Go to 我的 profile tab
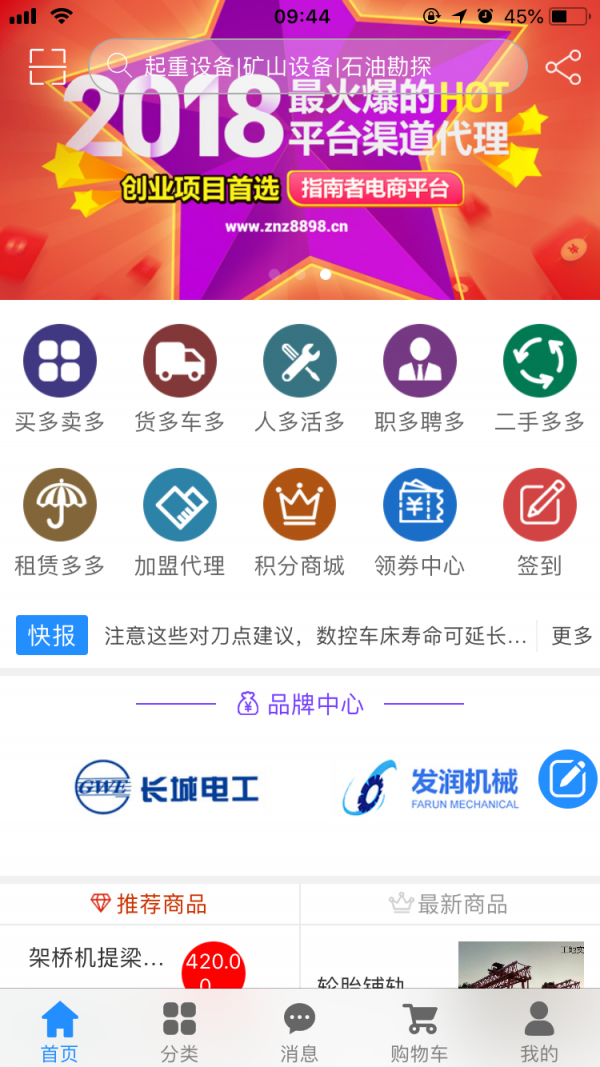The height and width of the screenshot is (1067, 600). point(539,1030)
